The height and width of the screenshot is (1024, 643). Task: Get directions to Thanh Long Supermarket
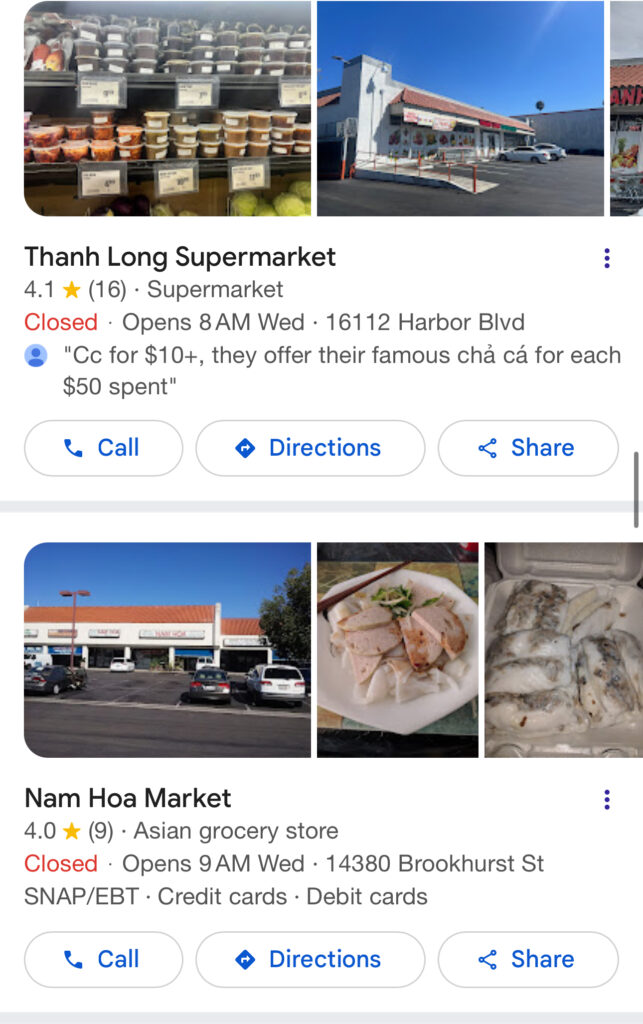(x=310, y=448)
